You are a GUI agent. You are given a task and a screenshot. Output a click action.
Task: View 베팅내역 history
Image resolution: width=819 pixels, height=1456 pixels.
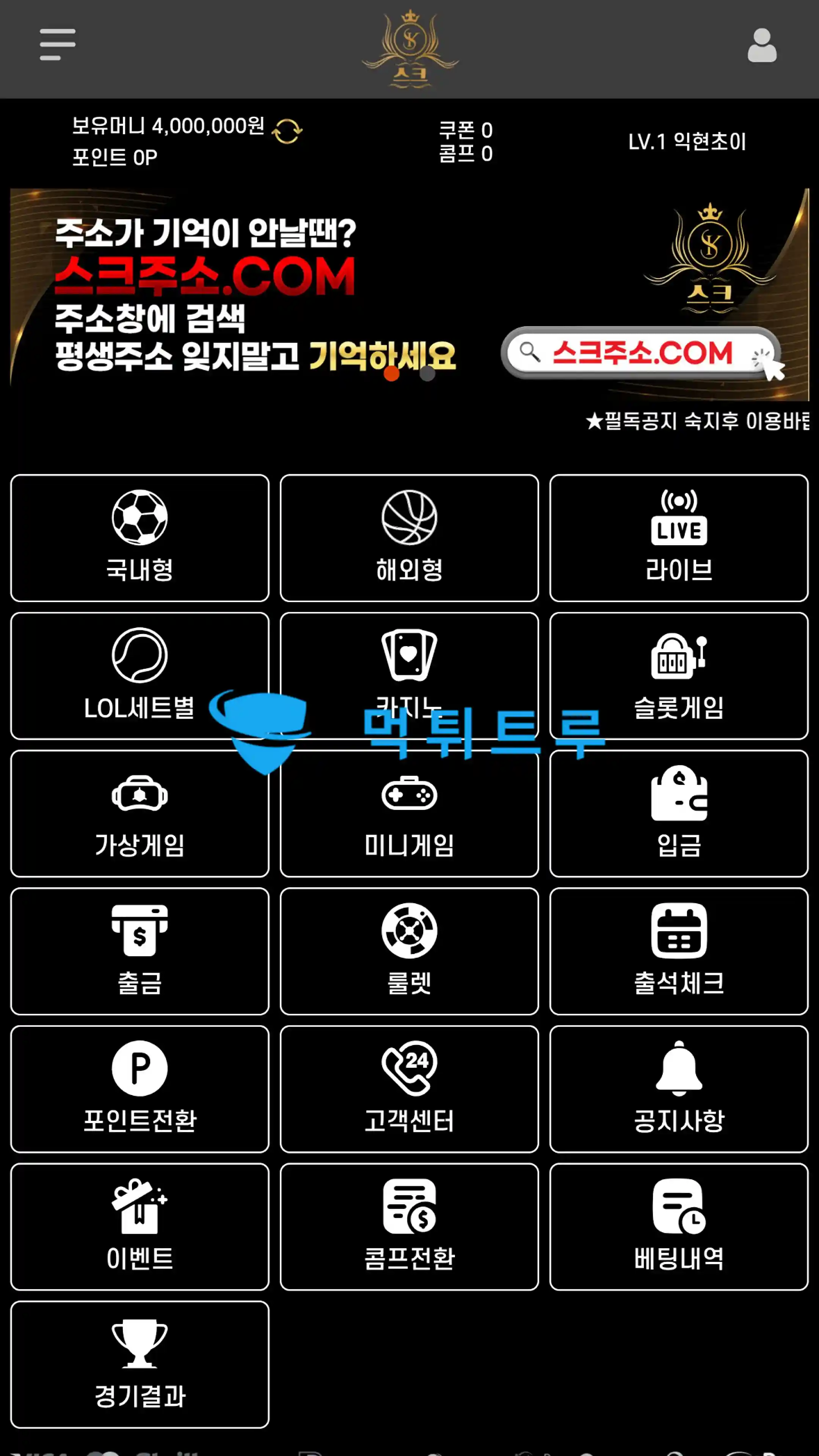[x=678, y=1227]
